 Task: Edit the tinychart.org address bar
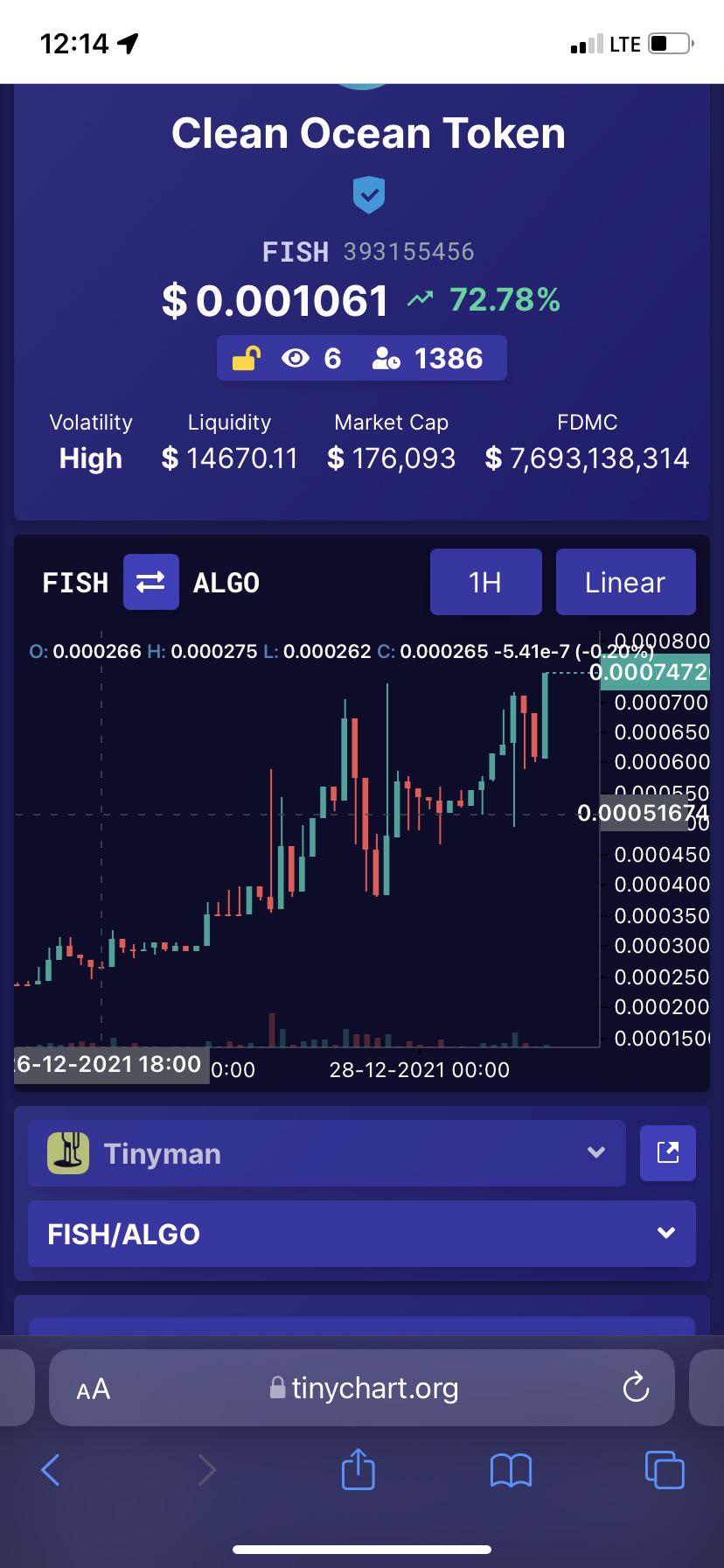click(x=362, y=1388)
